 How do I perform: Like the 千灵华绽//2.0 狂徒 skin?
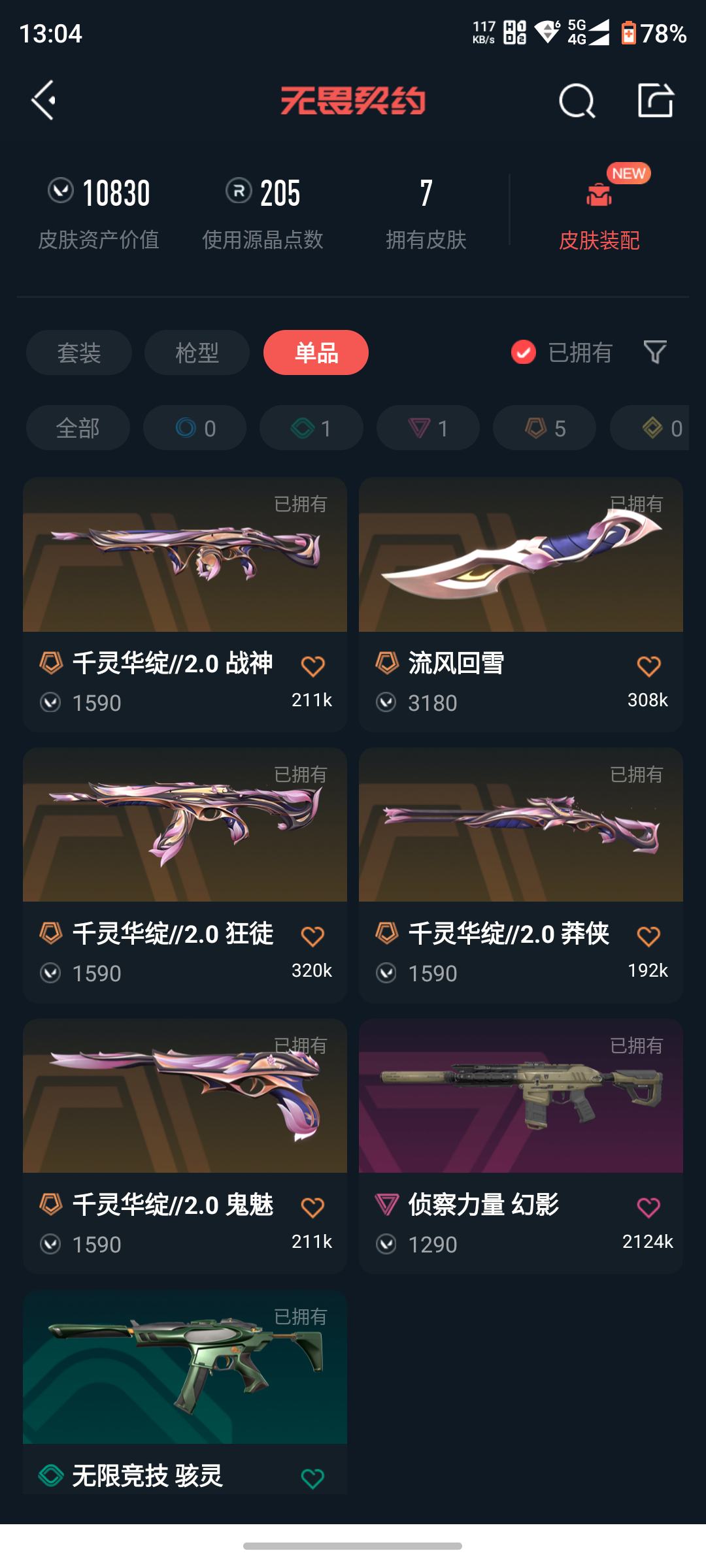point(312,936)
